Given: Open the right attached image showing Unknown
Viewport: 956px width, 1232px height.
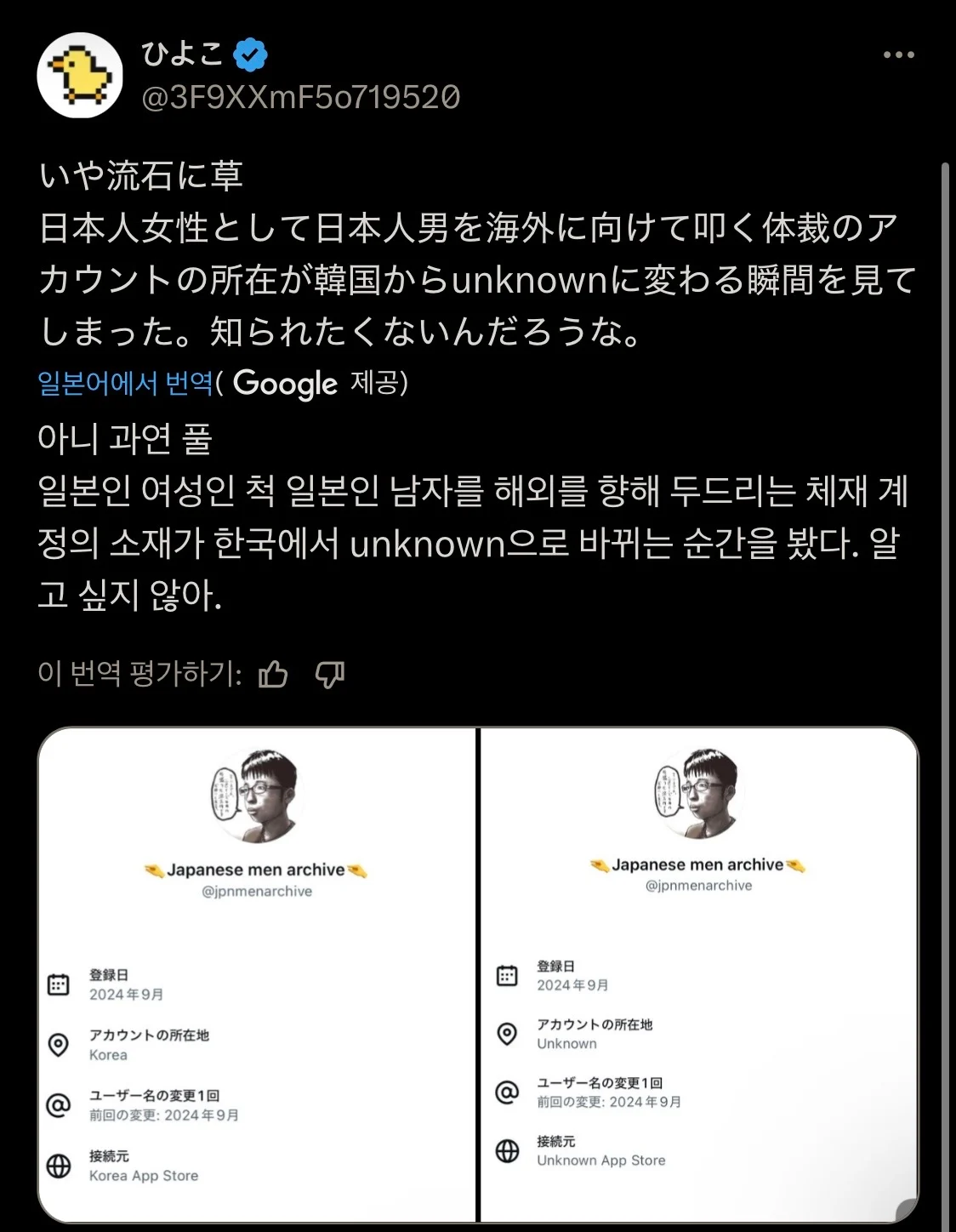Looking at the screenshot, I should point(699,974).
